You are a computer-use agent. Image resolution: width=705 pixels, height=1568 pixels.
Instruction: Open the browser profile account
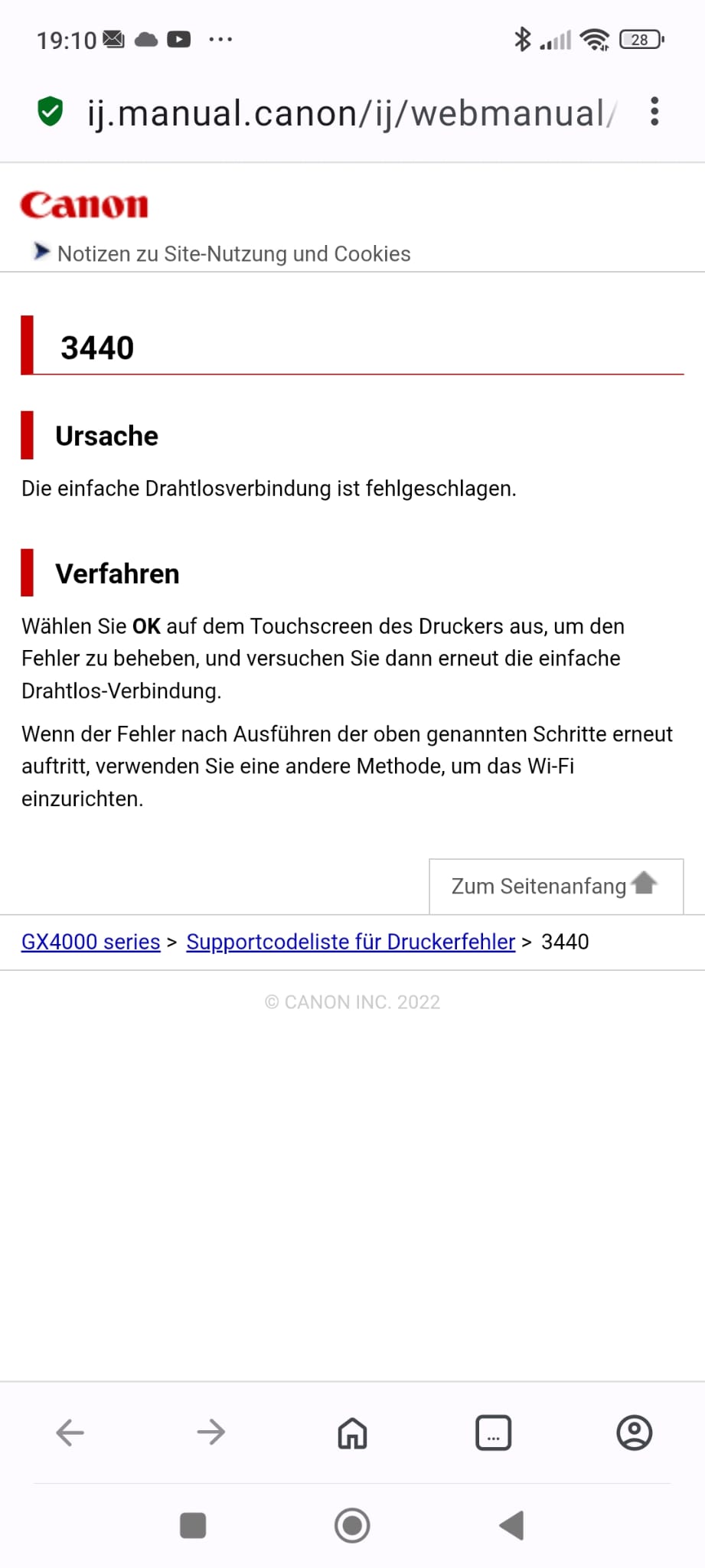634,1432
